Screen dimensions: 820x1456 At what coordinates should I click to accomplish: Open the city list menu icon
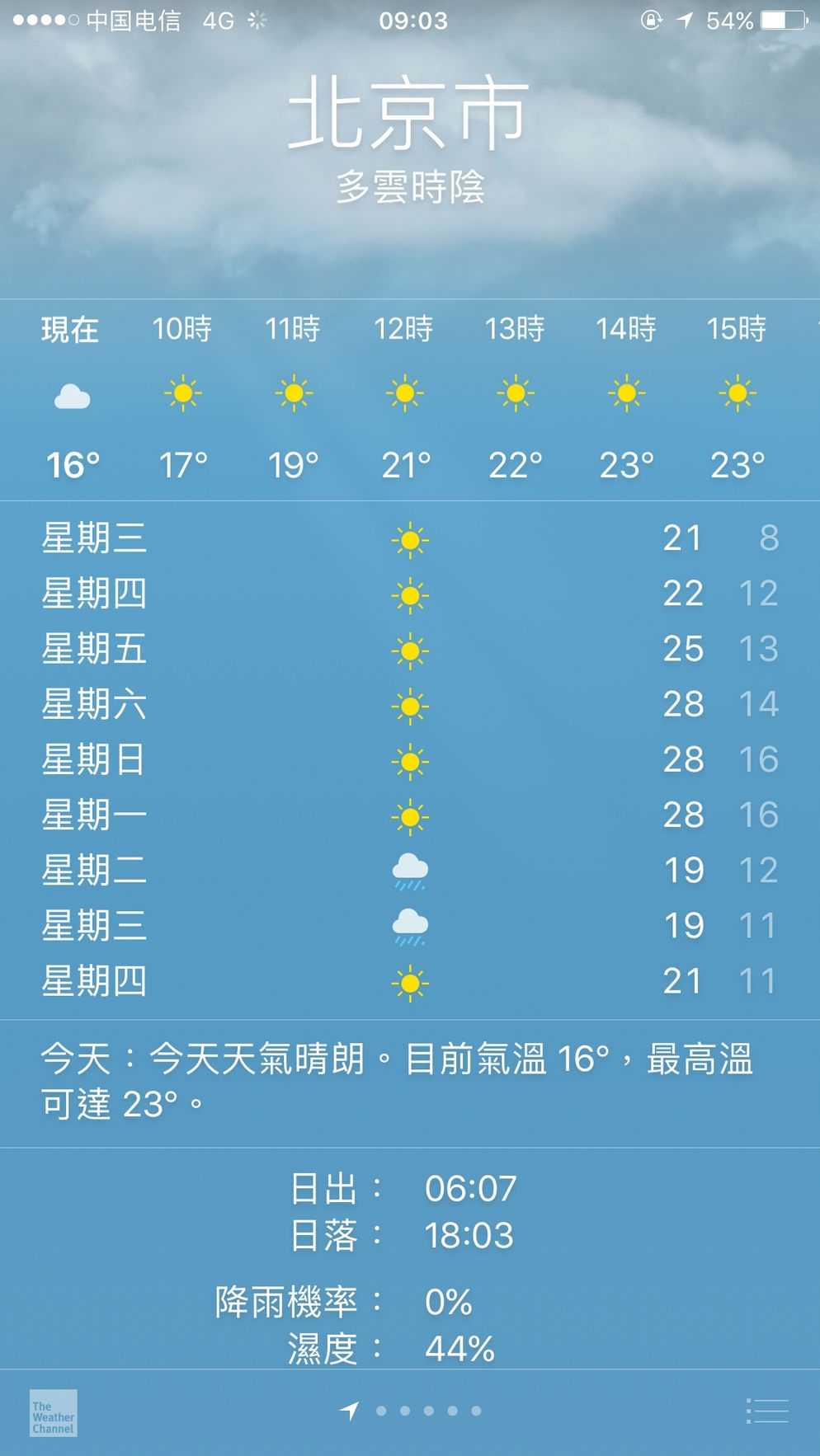767,1411
